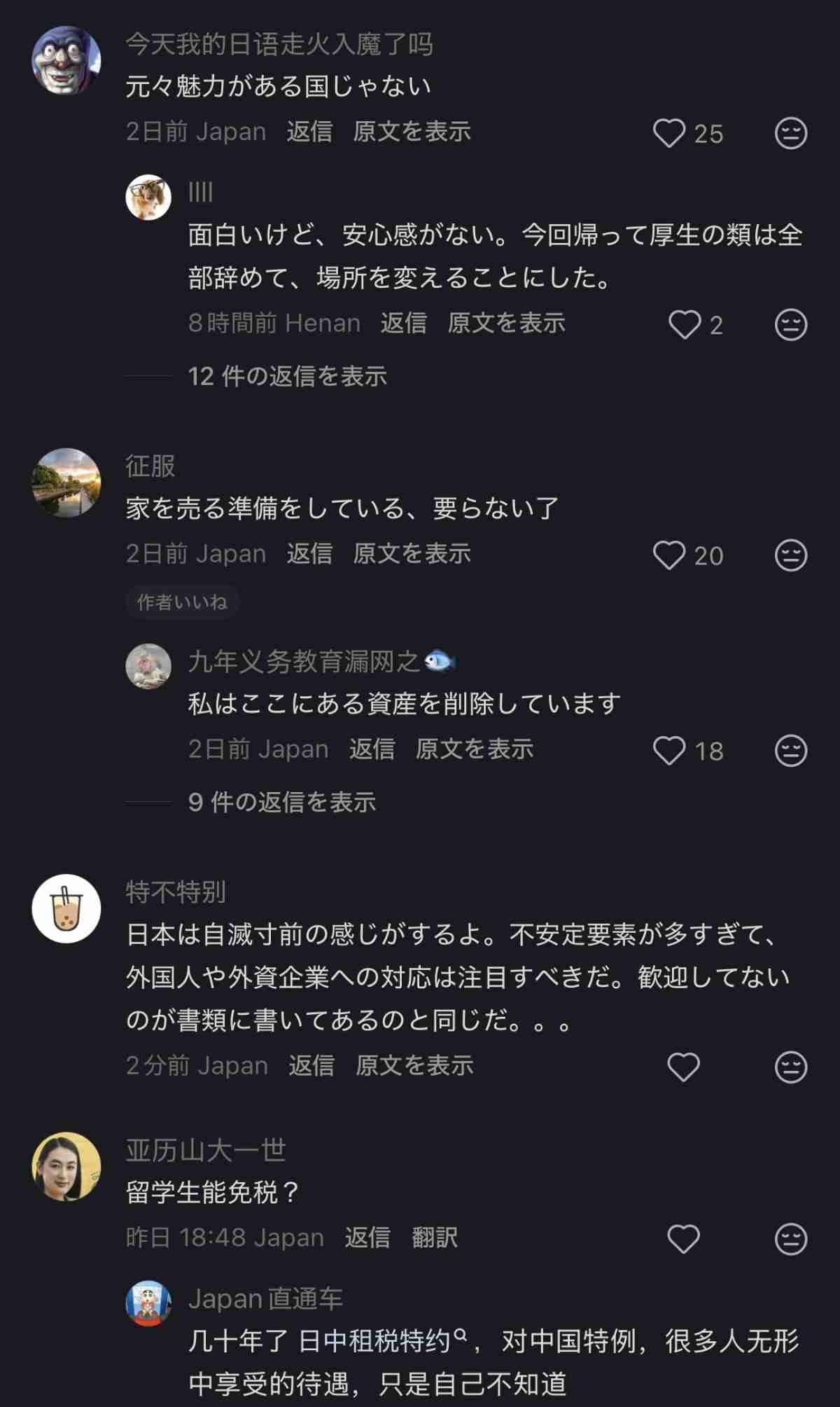Reply to 征服's comment via 返信
The image size is (840, 1407).
pyautogui.click(x=311, y=553)
